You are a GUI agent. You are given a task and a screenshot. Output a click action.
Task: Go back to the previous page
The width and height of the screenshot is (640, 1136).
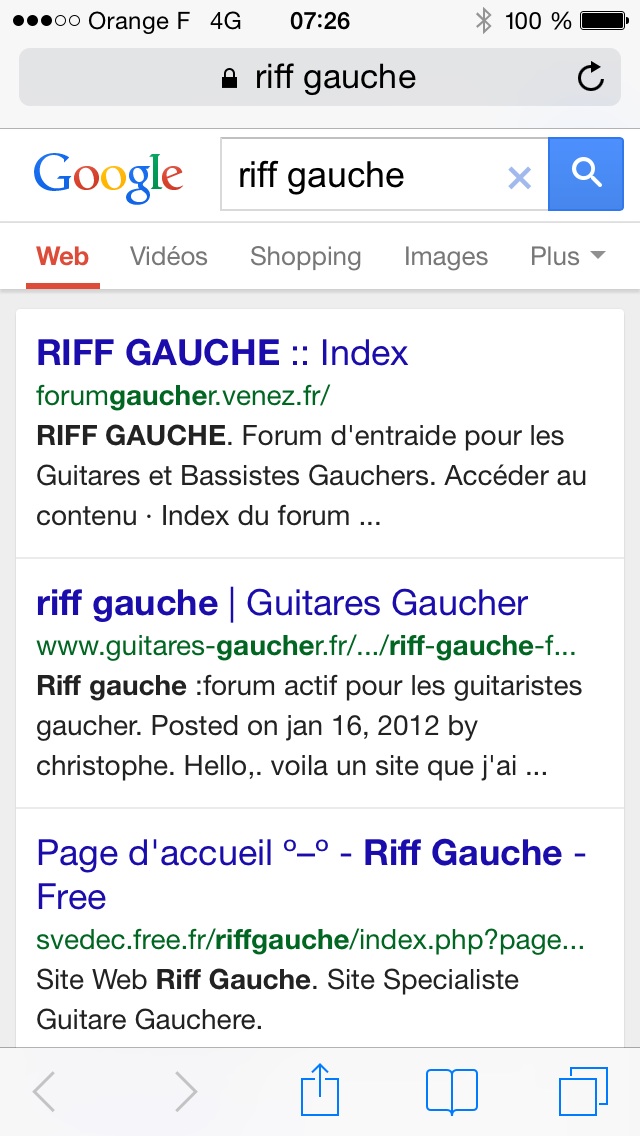click(x=44, y=1091)
